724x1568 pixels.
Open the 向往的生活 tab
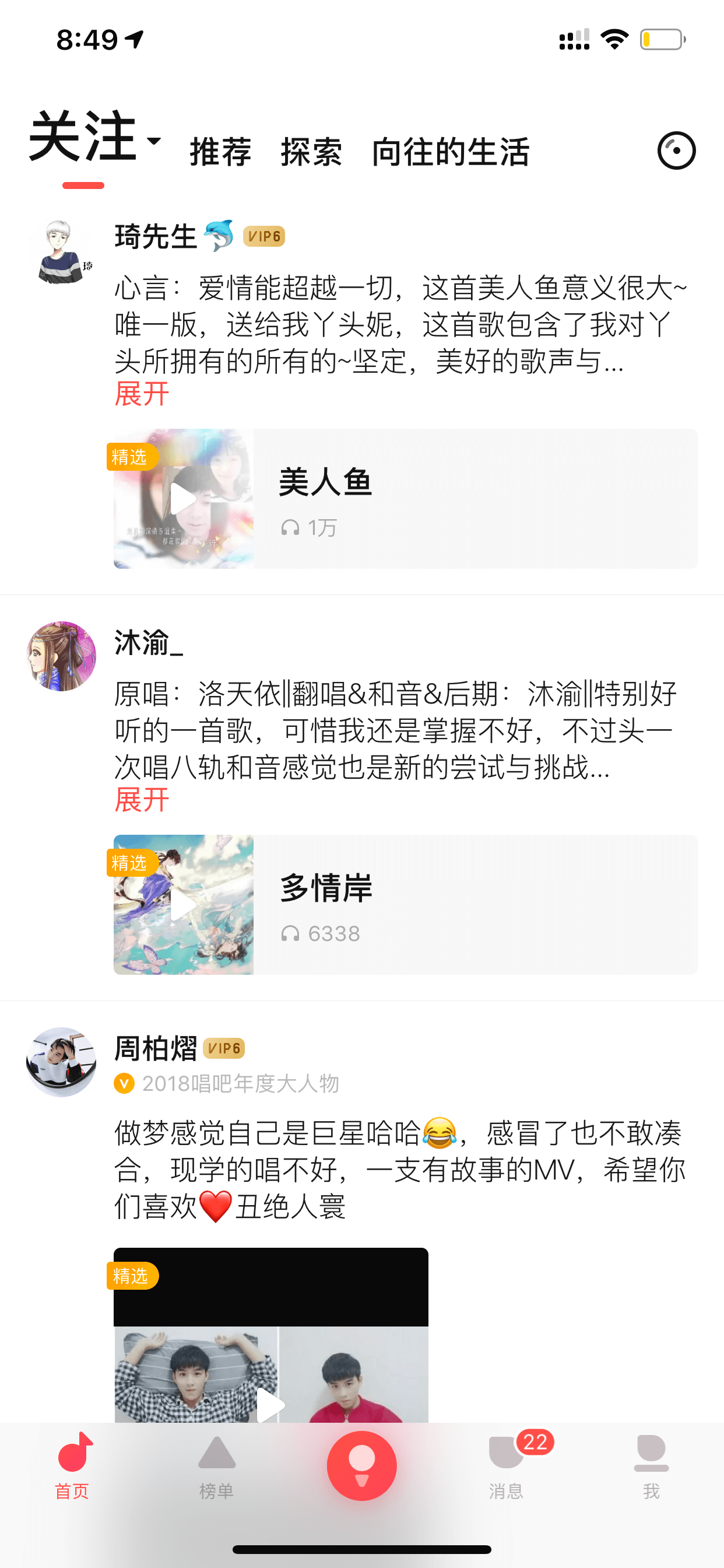click(x=450, y=152)
